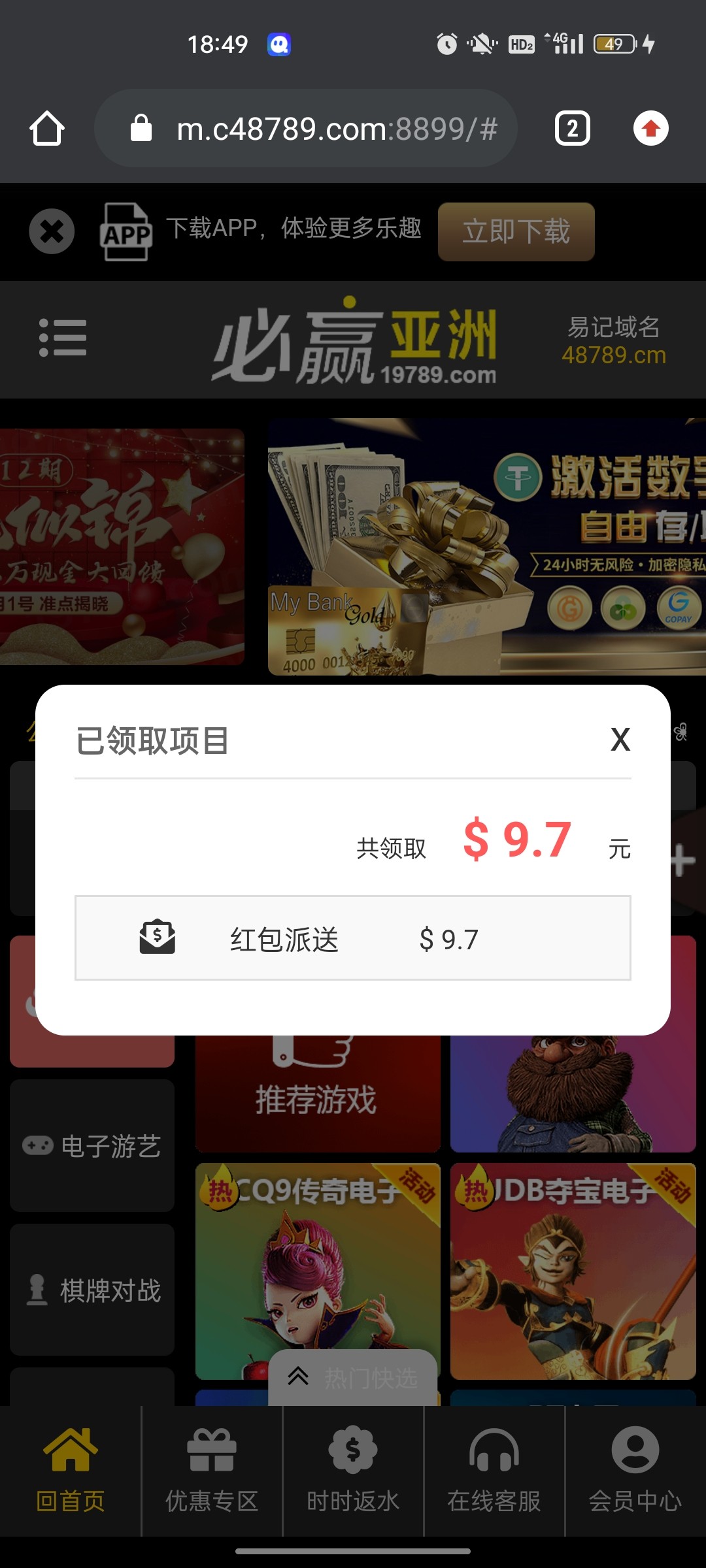Tap the 立即下载 button
706x1568 pixels.
[516, 232]
